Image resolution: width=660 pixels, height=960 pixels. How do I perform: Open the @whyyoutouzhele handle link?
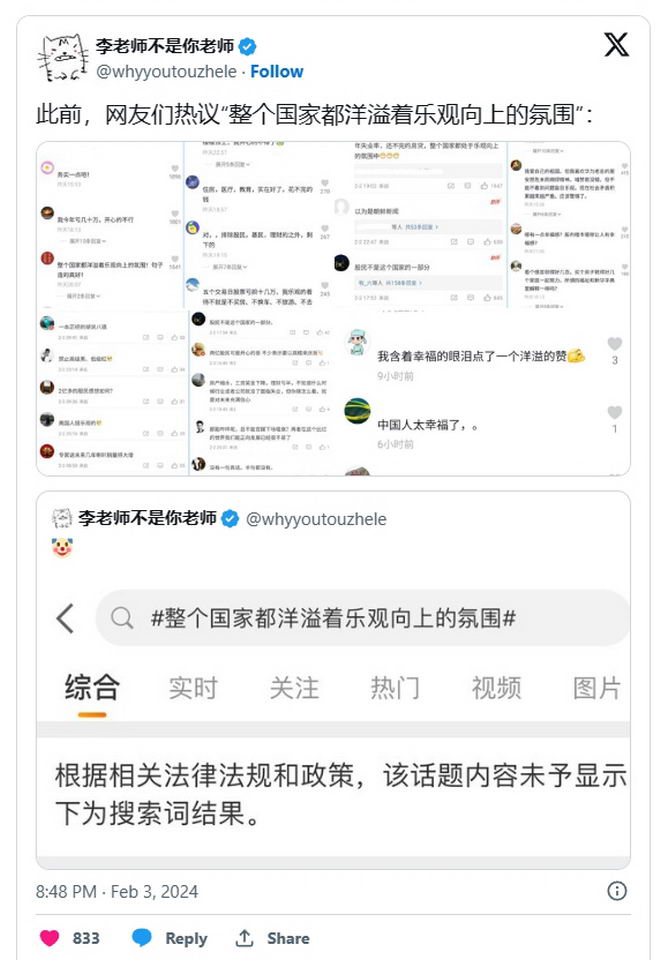[x=166, y=71]
